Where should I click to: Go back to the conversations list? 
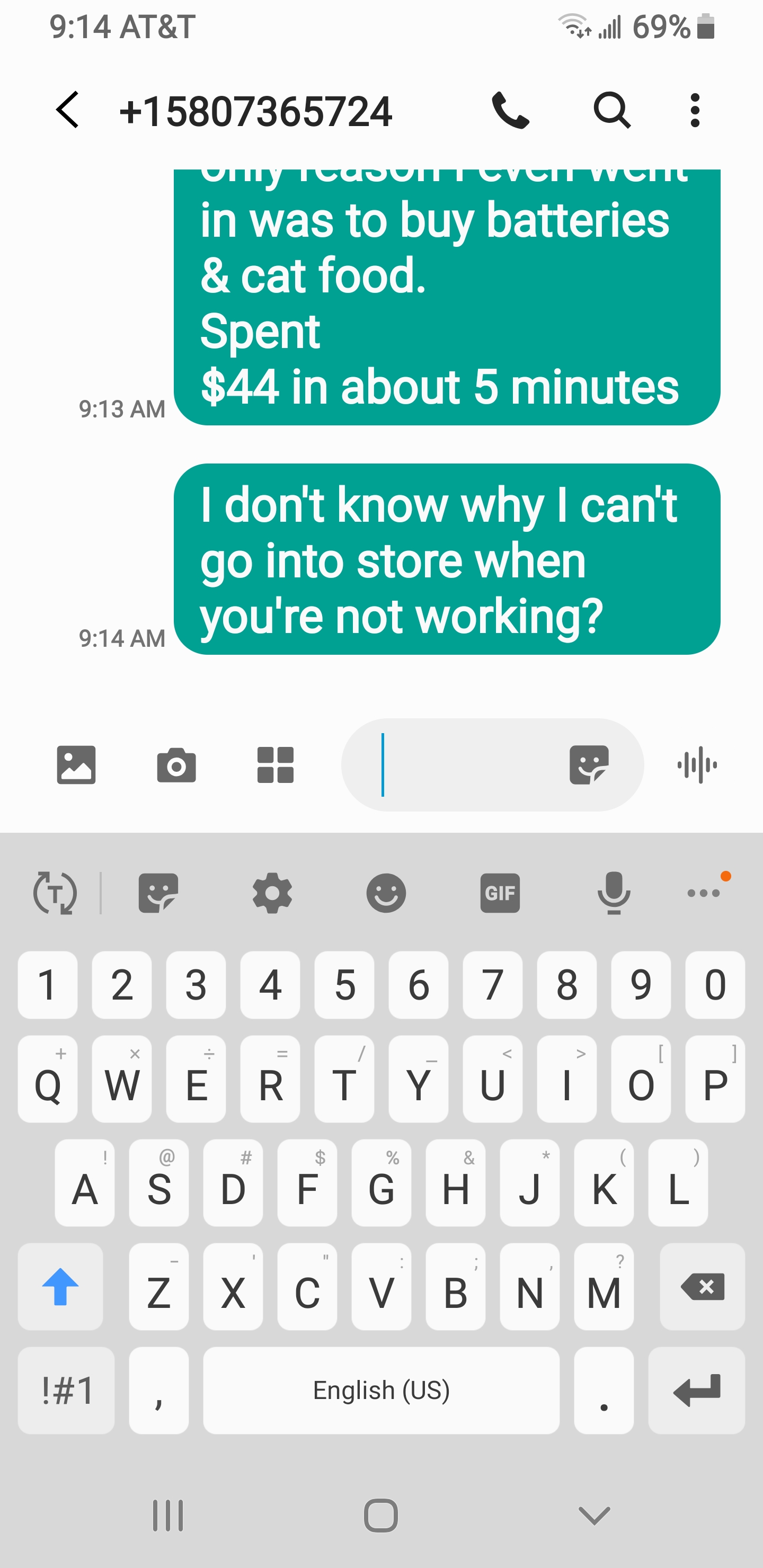67,110
